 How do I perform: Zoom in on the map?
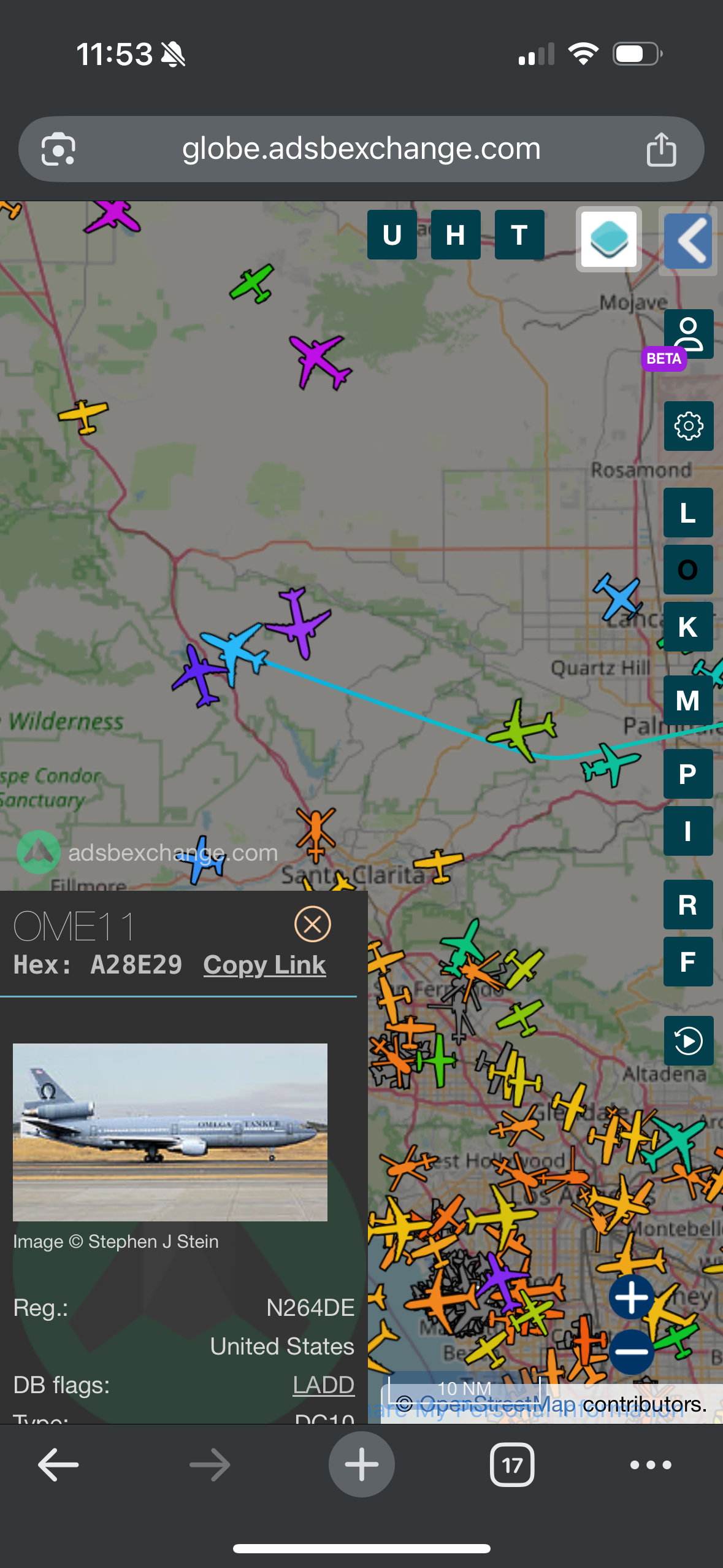tap(632, 1297)
